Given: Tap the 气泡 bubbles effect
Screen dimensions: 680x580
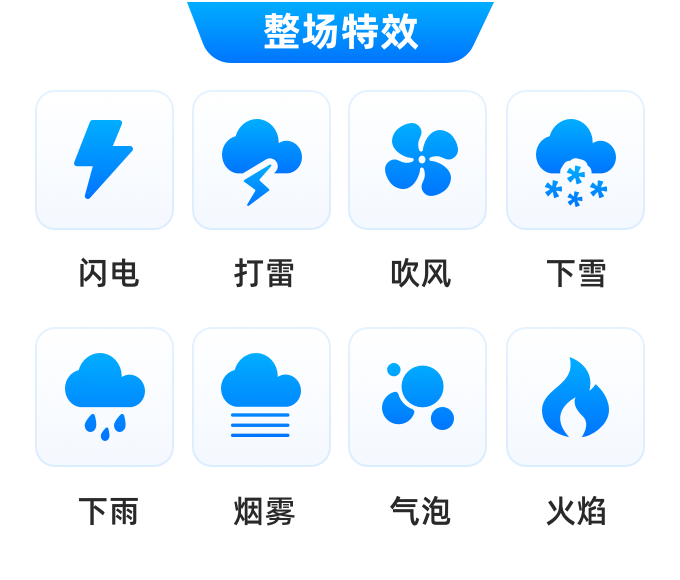Looking at the screenshot, I should (x=417, y=397).
